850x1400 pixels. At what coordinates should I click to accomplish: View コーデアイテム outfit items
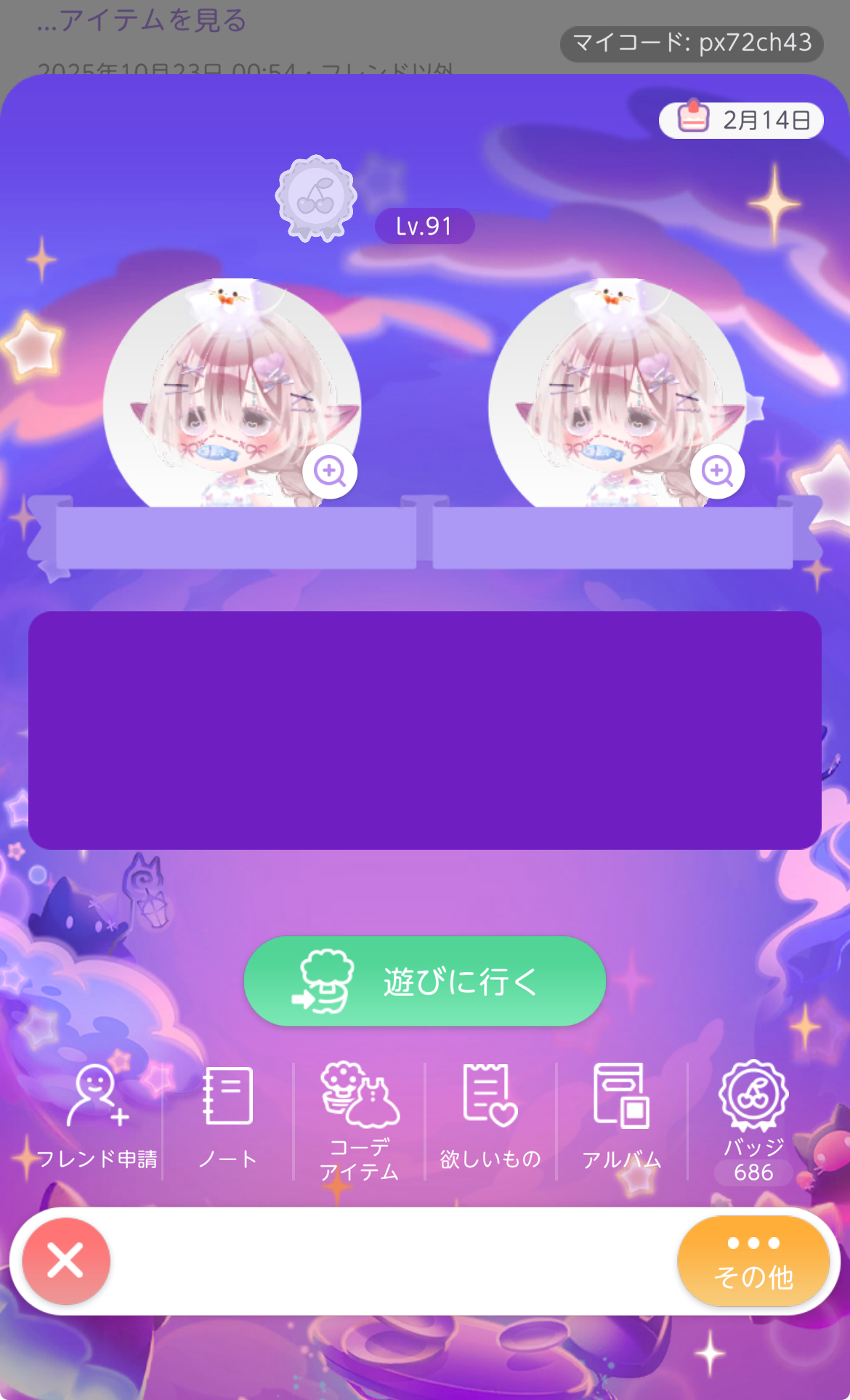[x=360, y=1119]
